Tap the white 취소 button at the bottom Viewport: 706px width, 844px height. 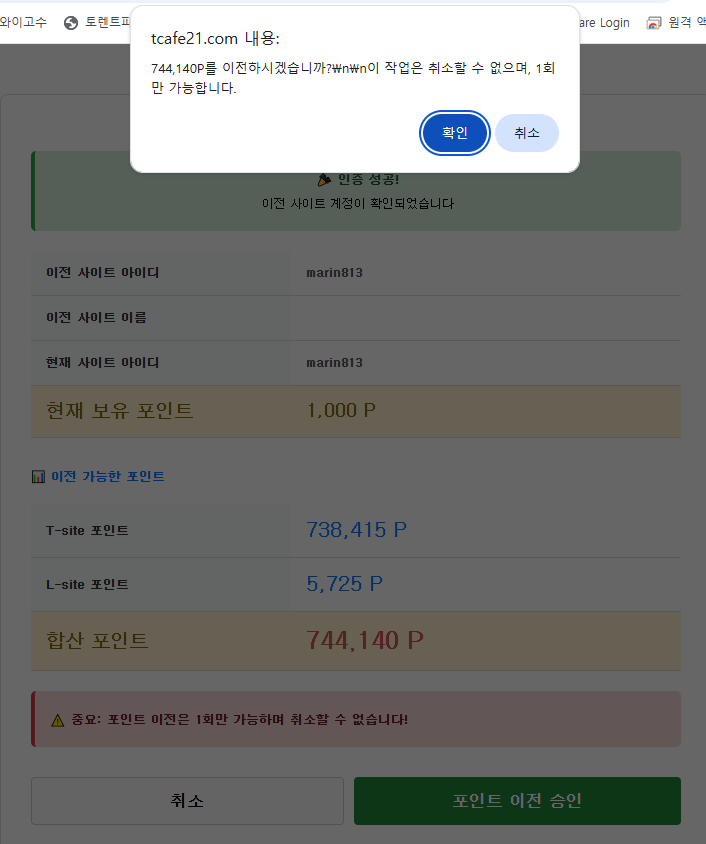187,801
